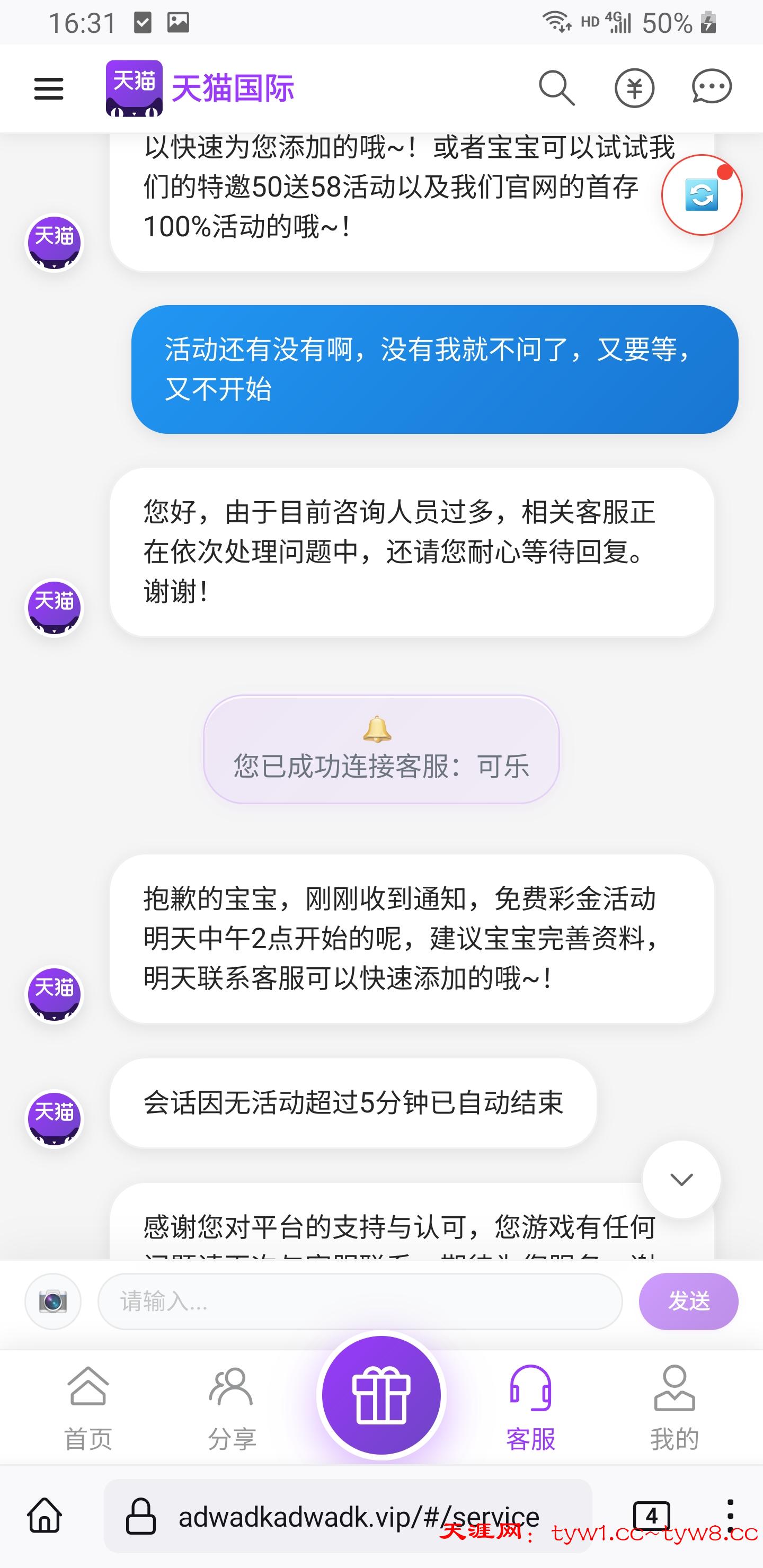Viewport: 763px width, 1568px height.
Task: Switch to the 分享 tab
Action: [232, 1406]
